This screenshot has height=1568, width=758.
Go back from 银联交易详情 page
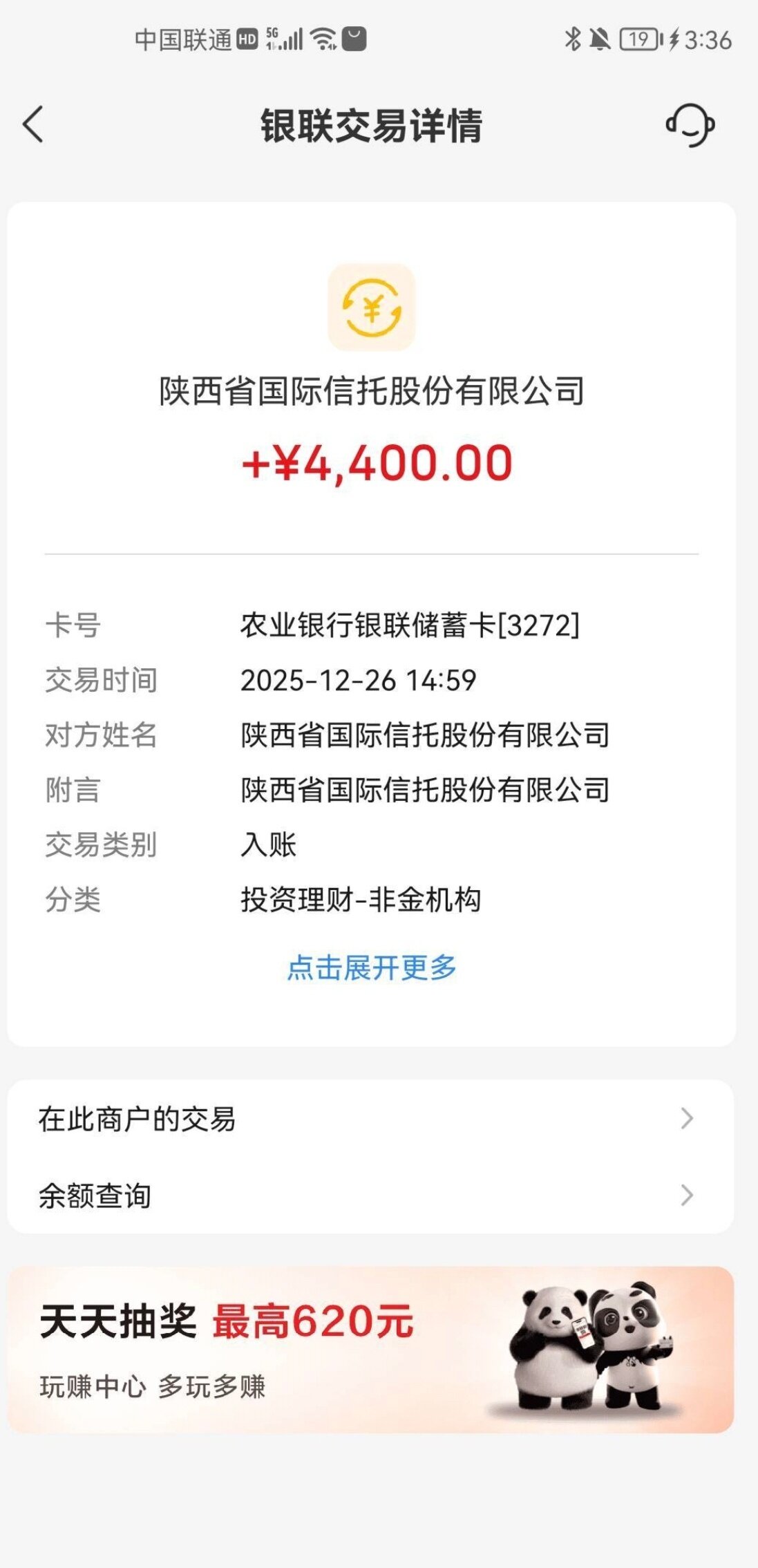(33, 124)
